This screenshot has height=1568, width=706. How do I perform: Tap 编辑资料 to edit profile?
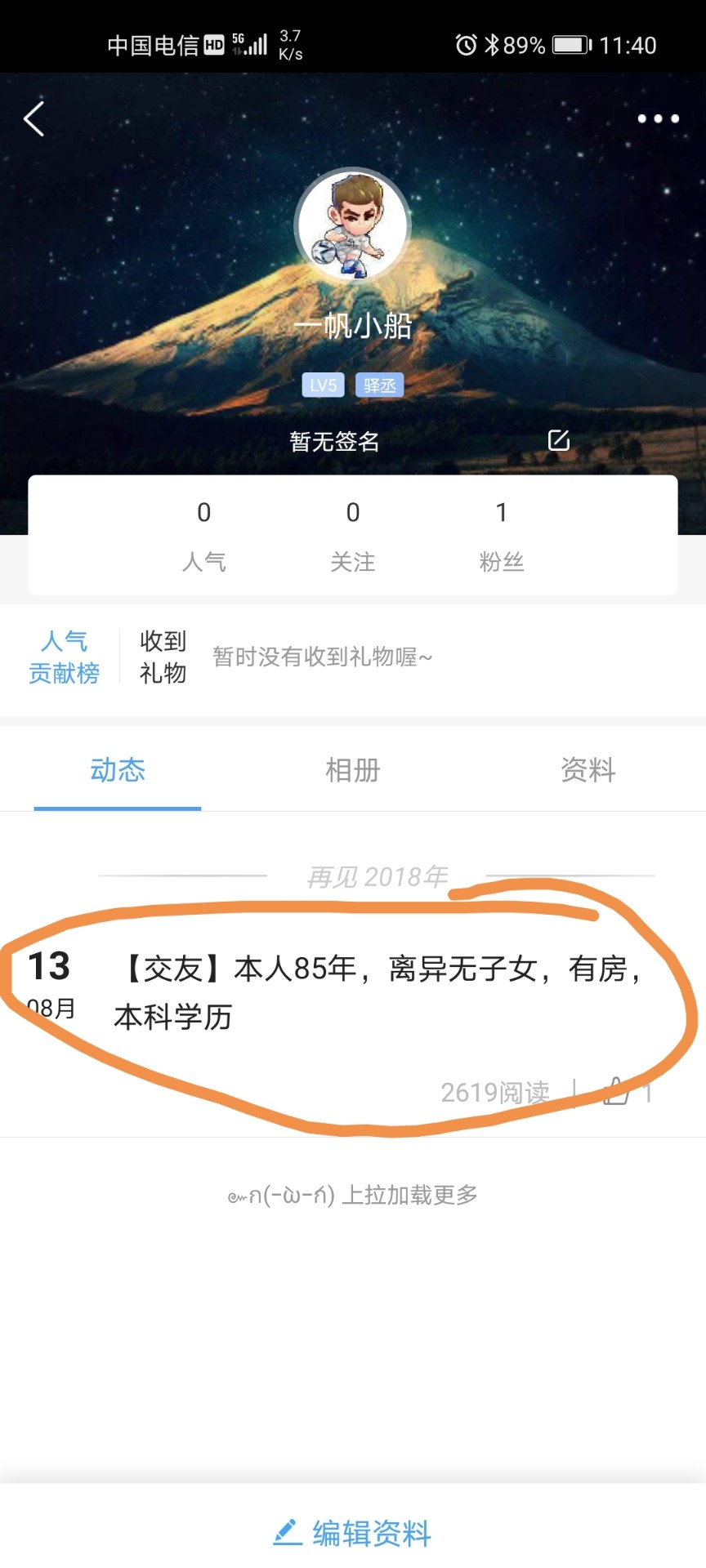coord(353,1533)
